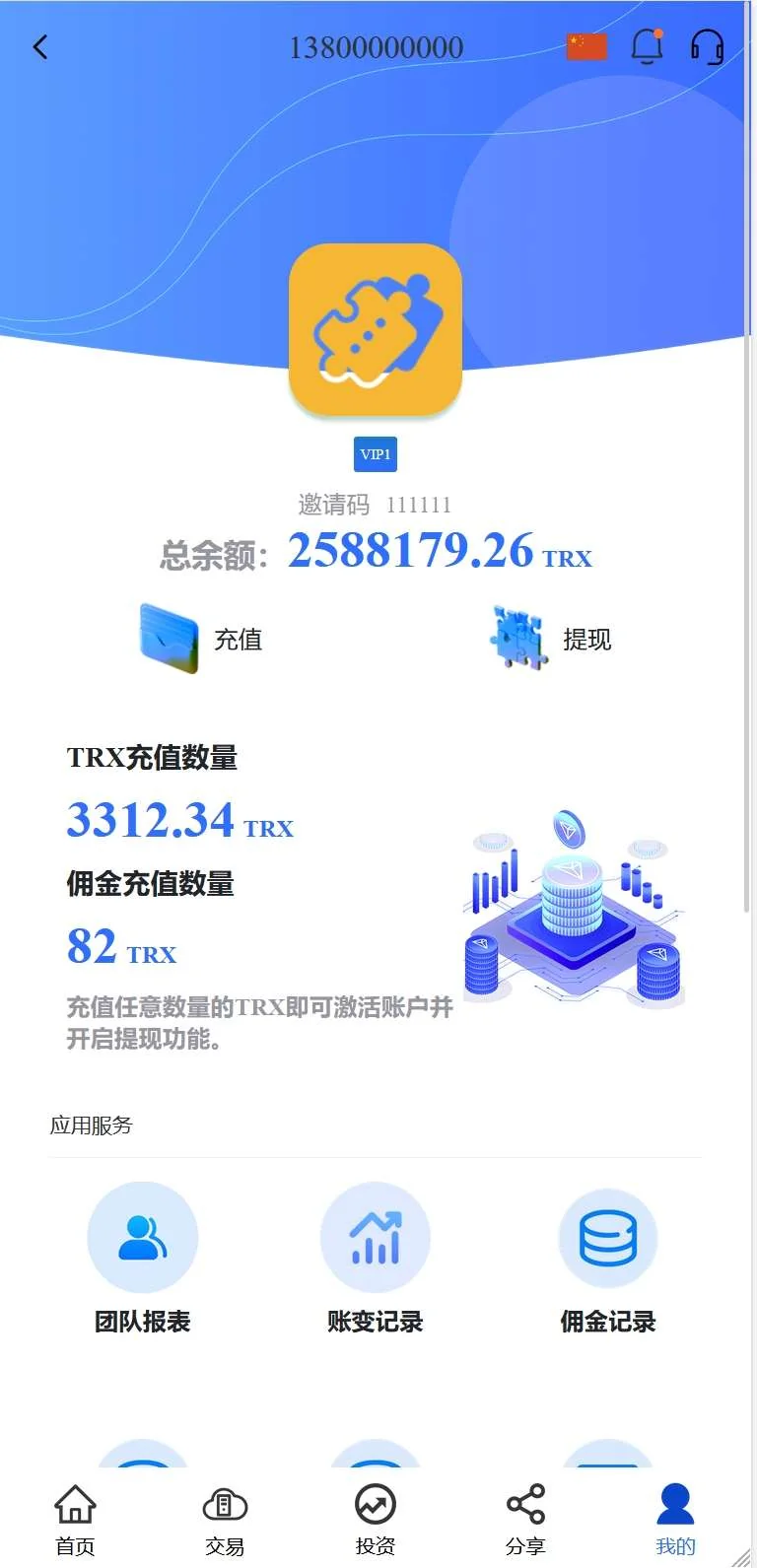Screen dimensions: 757x1568
Task: Change language via the China flag
Action: [x=586, y=46]
